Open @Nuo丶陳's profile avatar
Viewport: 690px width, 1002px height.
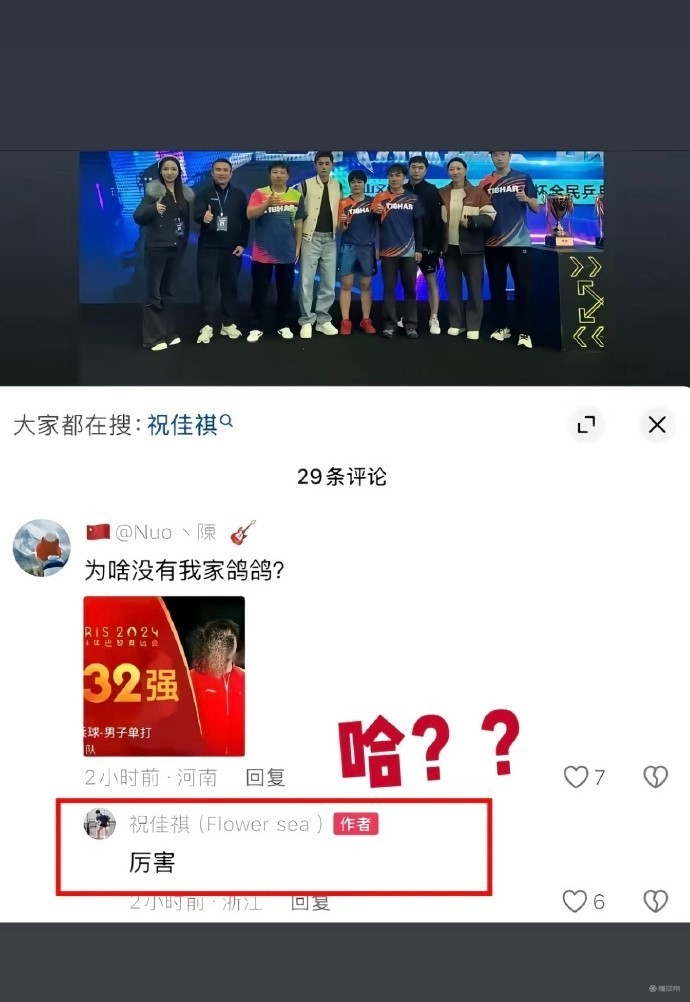[41, 548]
